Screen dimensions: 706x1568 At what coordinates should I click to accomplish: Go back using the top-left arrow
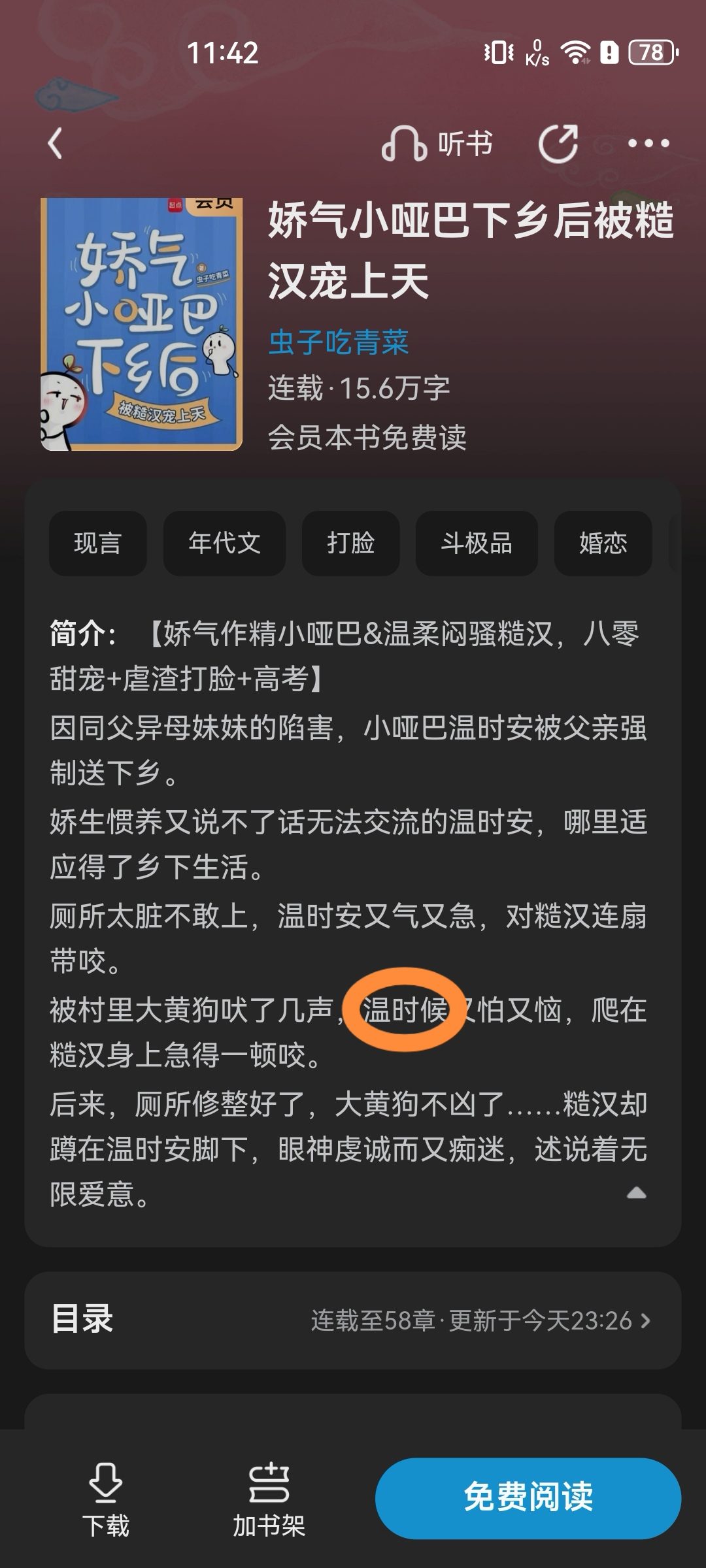click(56, 143)
